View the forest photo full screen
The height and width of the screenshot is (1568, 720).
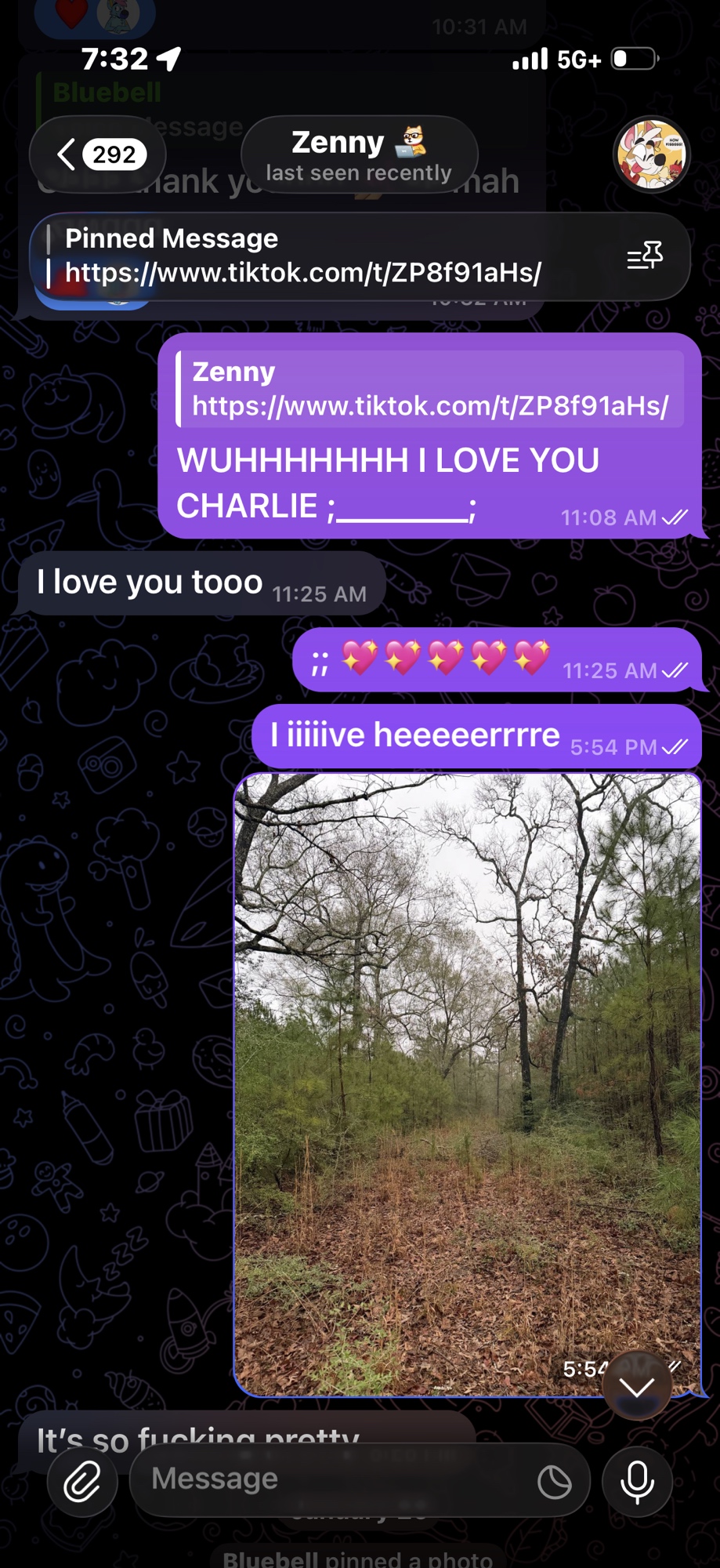click(467, 1082)
